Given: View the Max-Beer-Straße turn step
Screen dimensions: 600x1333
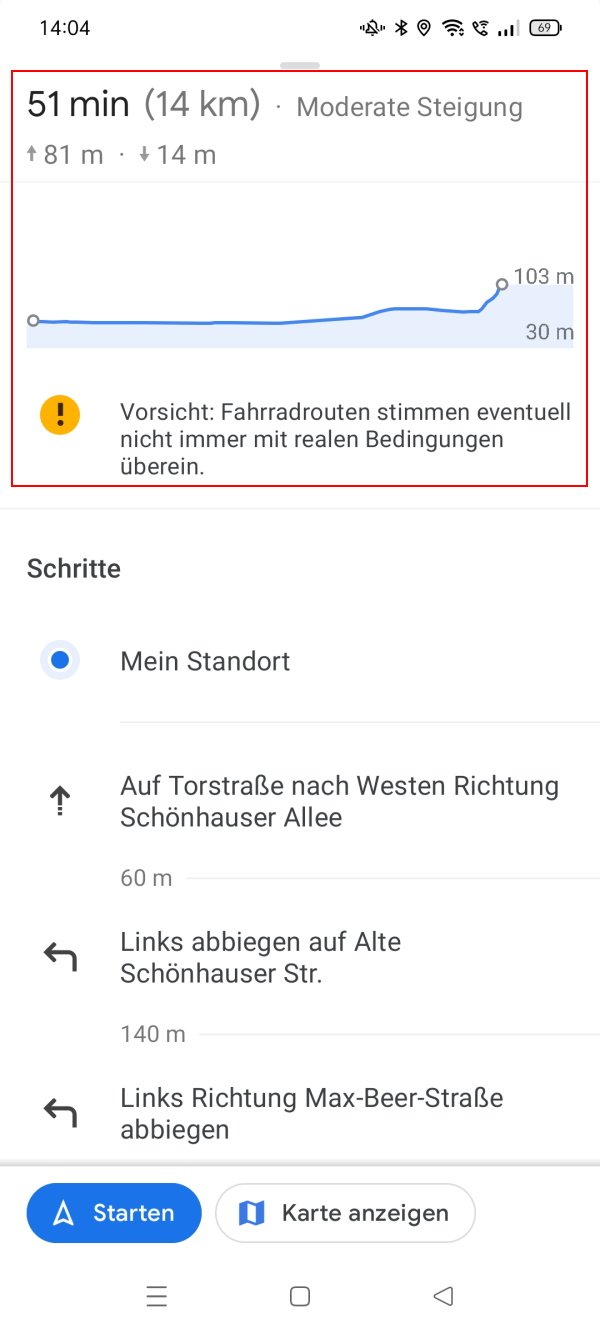Looking at the screenshot, I should [300, 1113].
